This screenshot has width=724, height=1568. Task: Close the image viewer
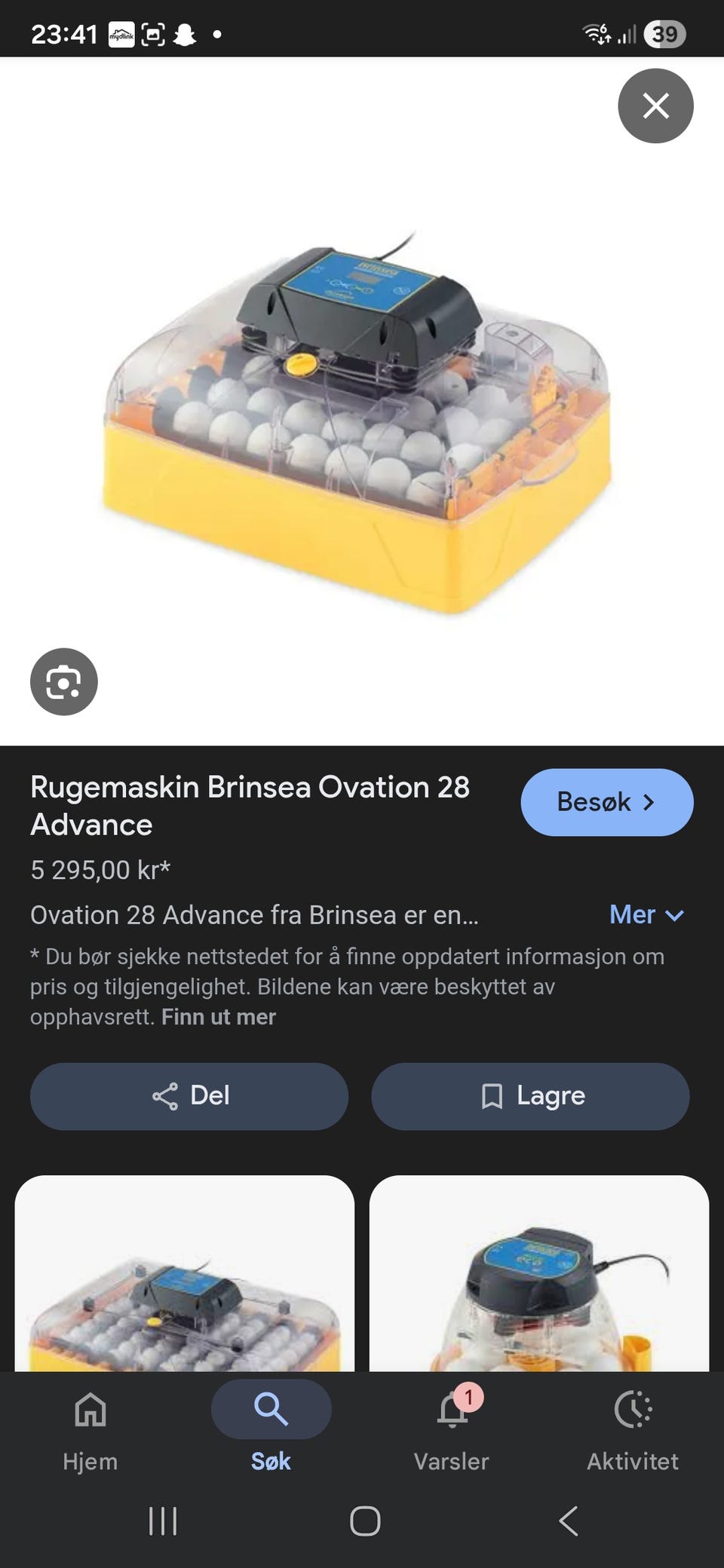(x=655, y=106)
